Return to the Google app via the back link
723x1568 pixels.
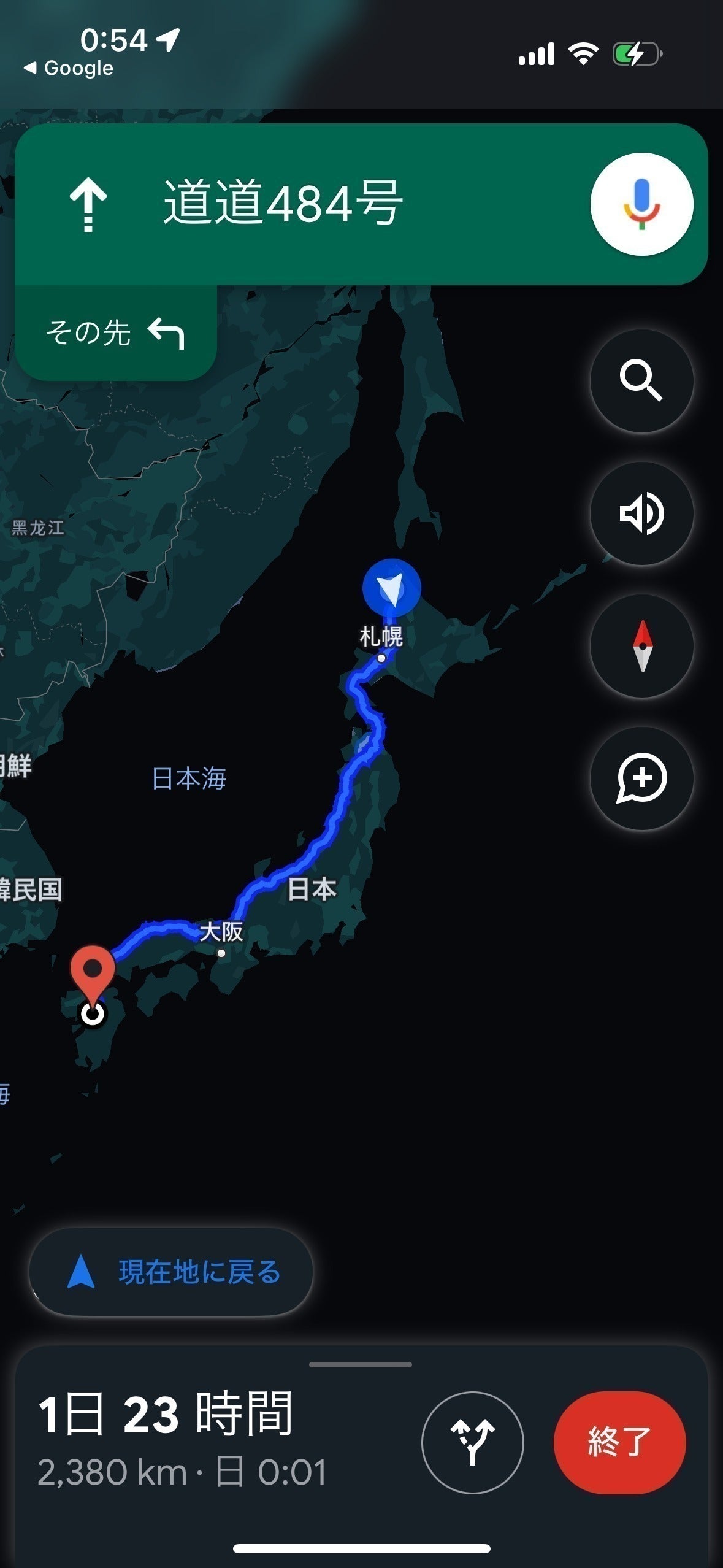69,68
